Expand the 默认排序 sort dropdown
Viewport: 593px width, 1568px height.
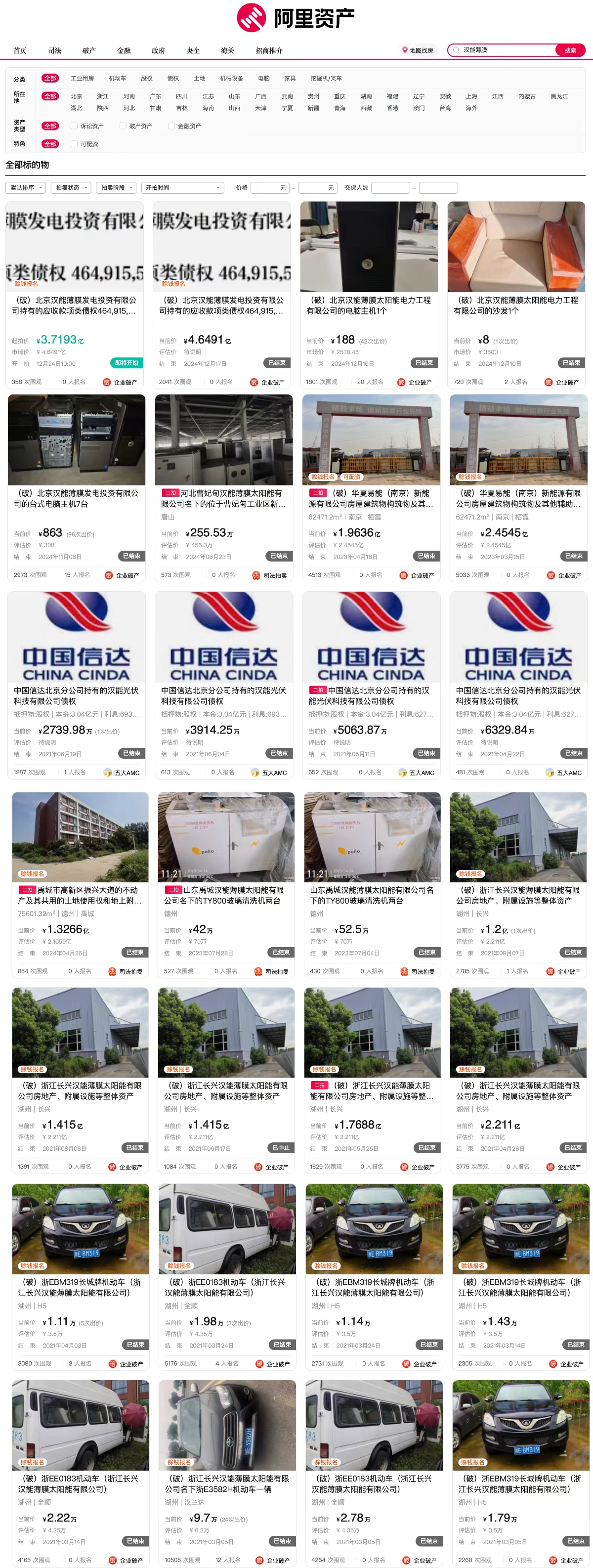26,188
